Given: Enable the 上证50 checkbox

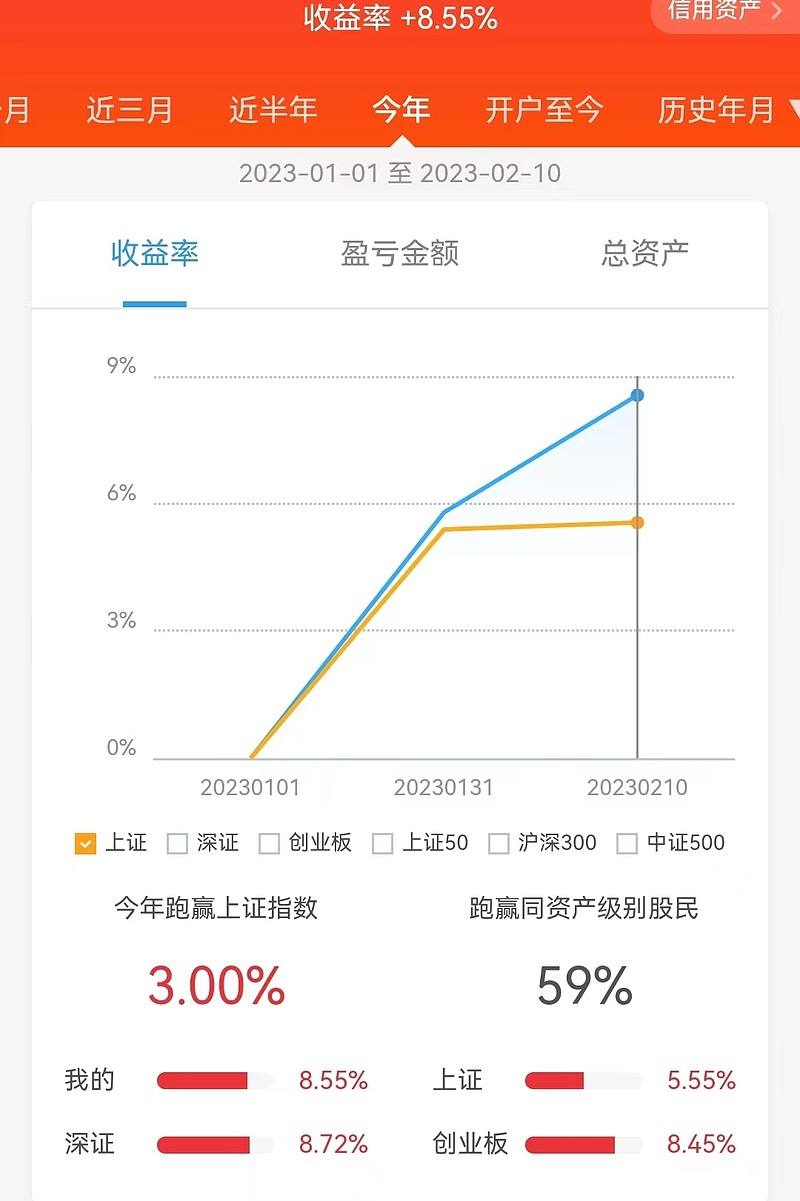Looking at the screenshot, I should (x=381, y=843).
